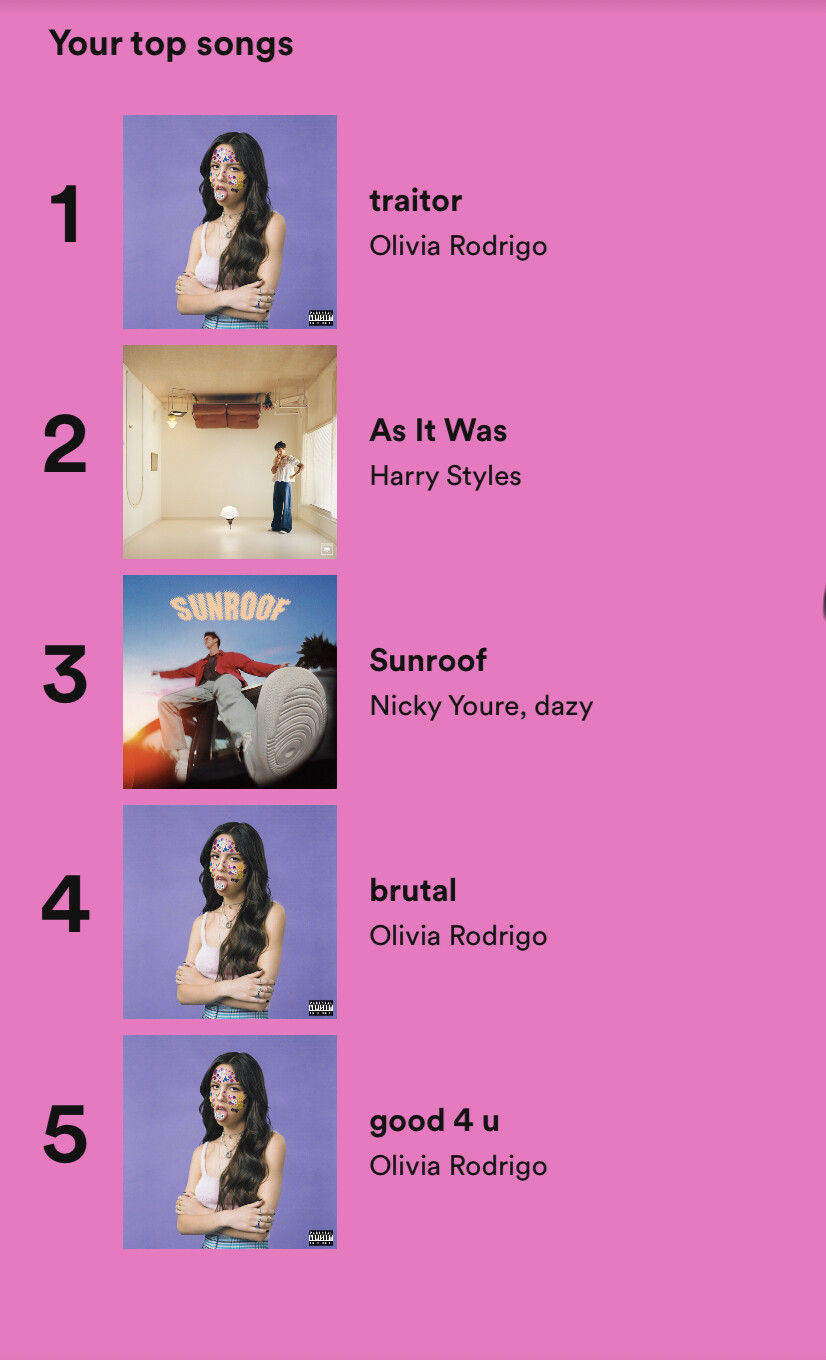Choose good 4 u by Olivia Rodrigo
Viewport: 826px width, 1360px height.
click(435, 1121)
